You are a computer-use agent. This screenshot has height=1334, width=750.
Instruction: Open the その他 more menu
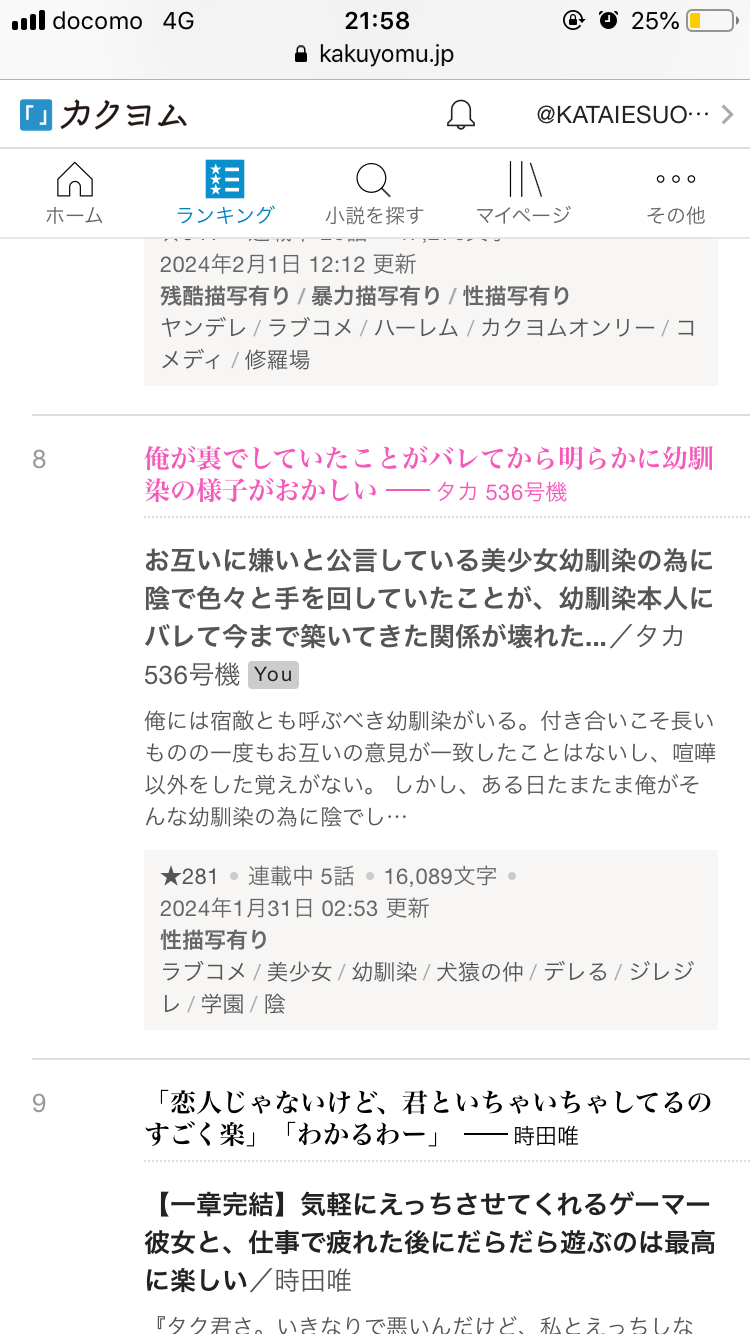(x=675, y=194)
